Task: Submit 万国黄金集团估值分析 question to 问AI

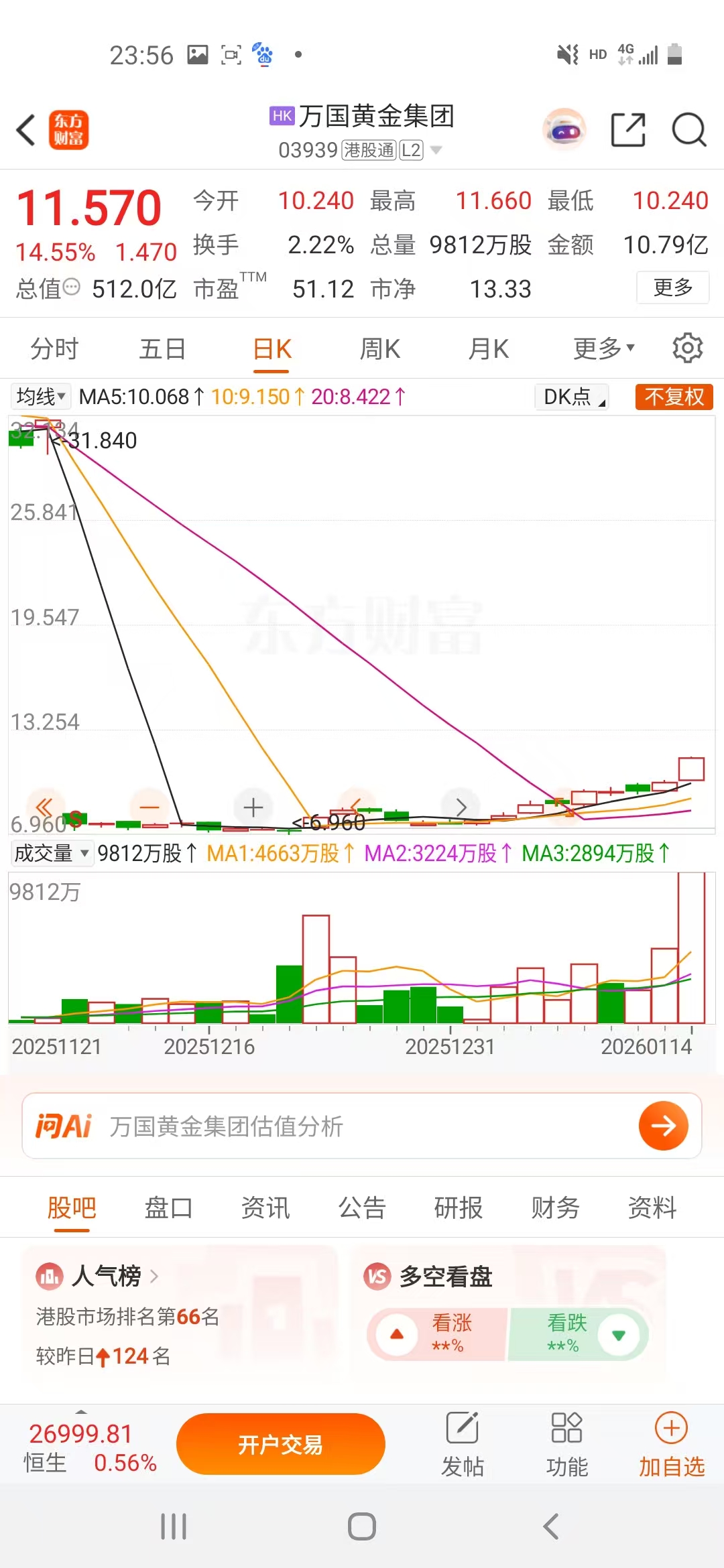Action: [x=663, y=1126]
